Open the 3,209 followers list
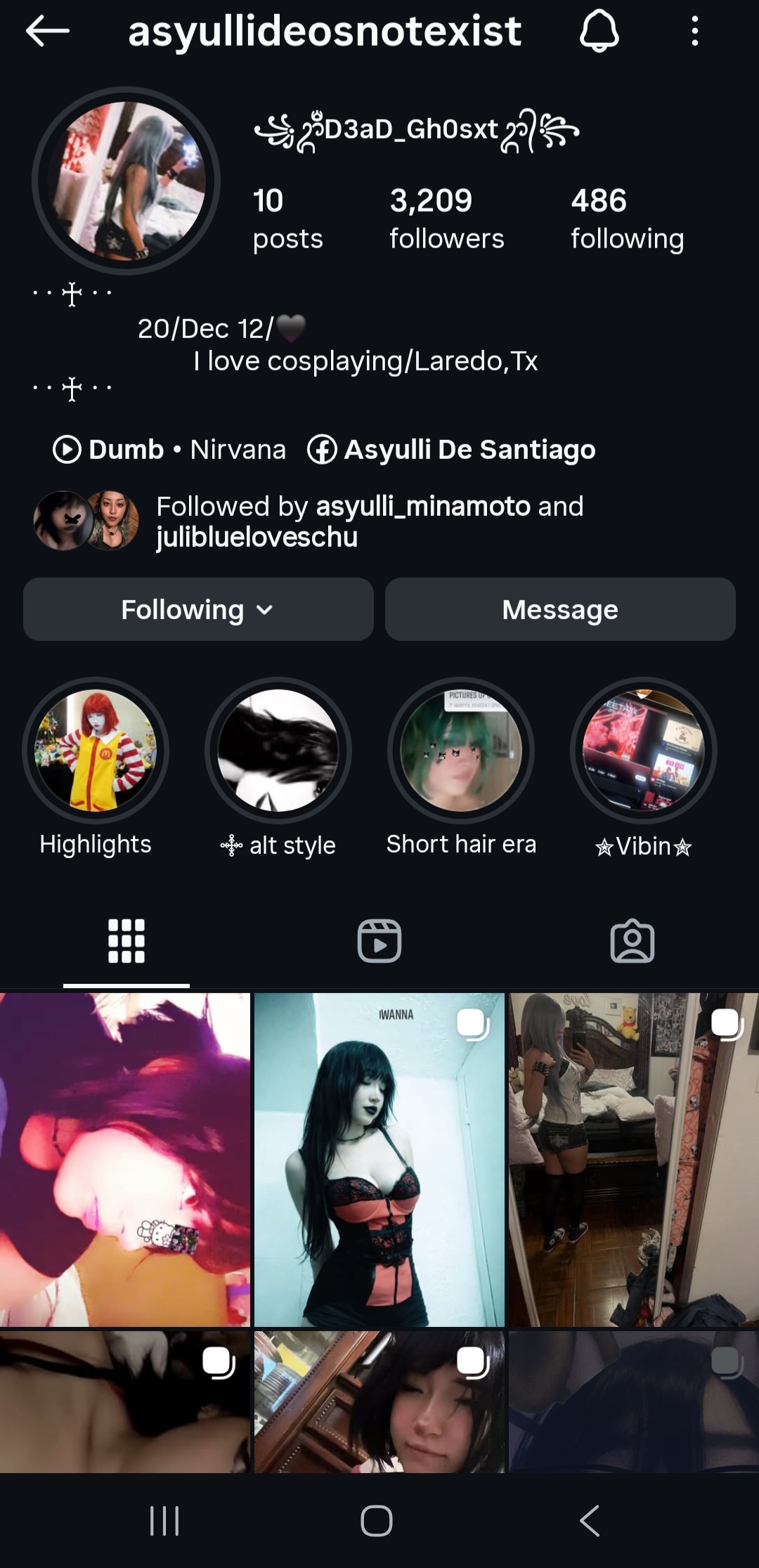759x1568 pixels. pyautogui.click(x=446, y=218)
